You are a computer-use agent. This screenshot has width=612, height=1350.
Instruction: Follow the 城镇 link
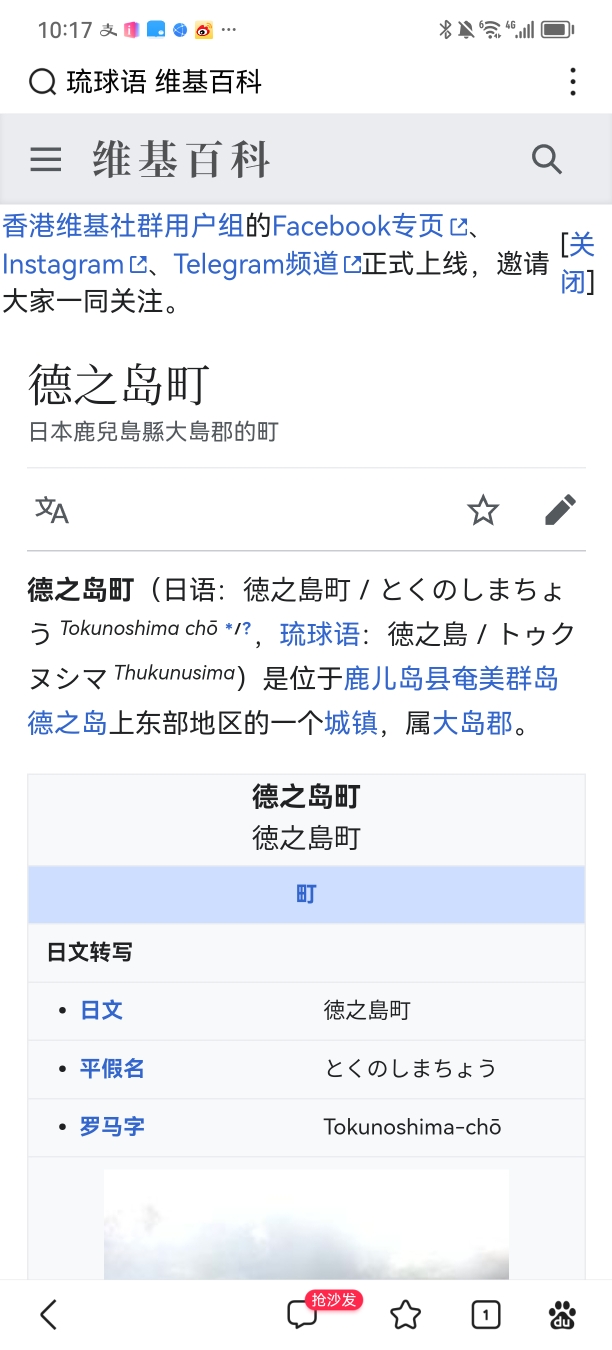pos(351,722)
